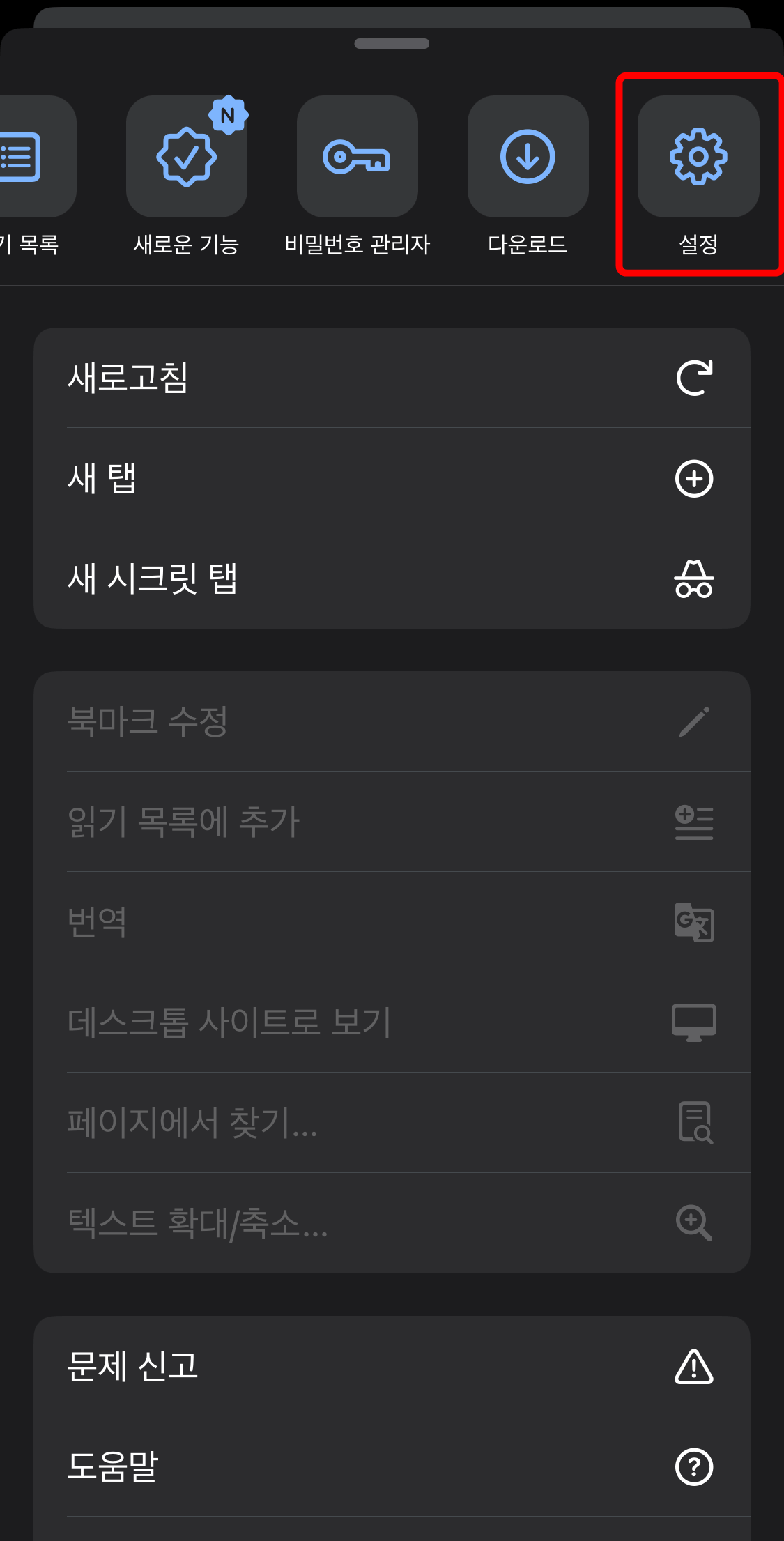This screenshot has height=1541, width=784.
Task: Open the Settings gear icon
Action: click(x=698, y=155)
